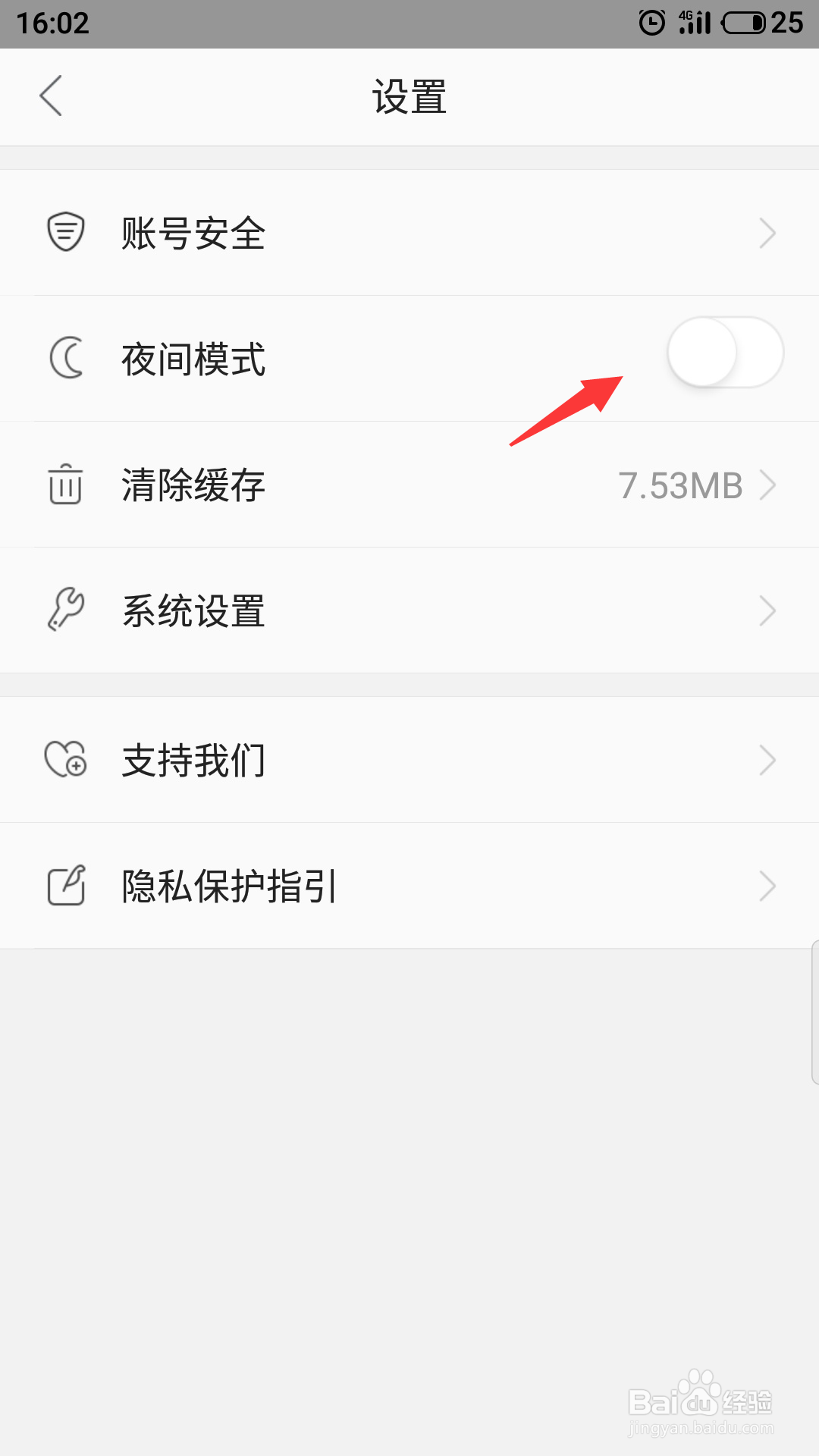Tap the back arrow in the header
The image size is (819, 1456).
tap(50, 97)
